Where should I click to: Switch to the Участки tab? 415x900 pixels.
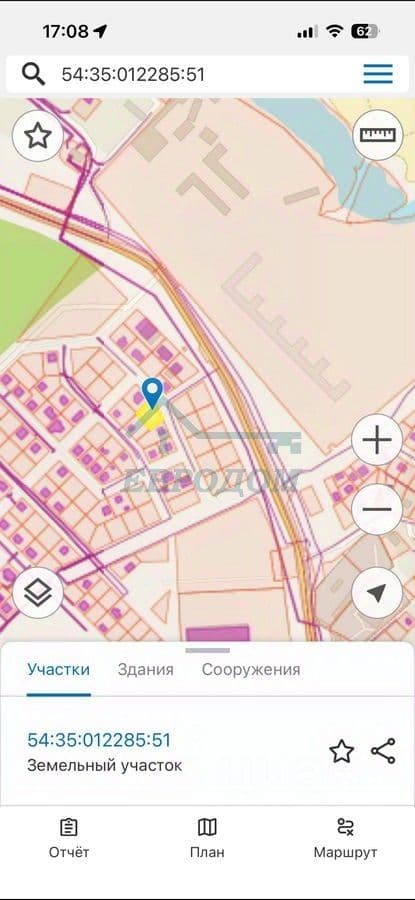tap(59, 670)
